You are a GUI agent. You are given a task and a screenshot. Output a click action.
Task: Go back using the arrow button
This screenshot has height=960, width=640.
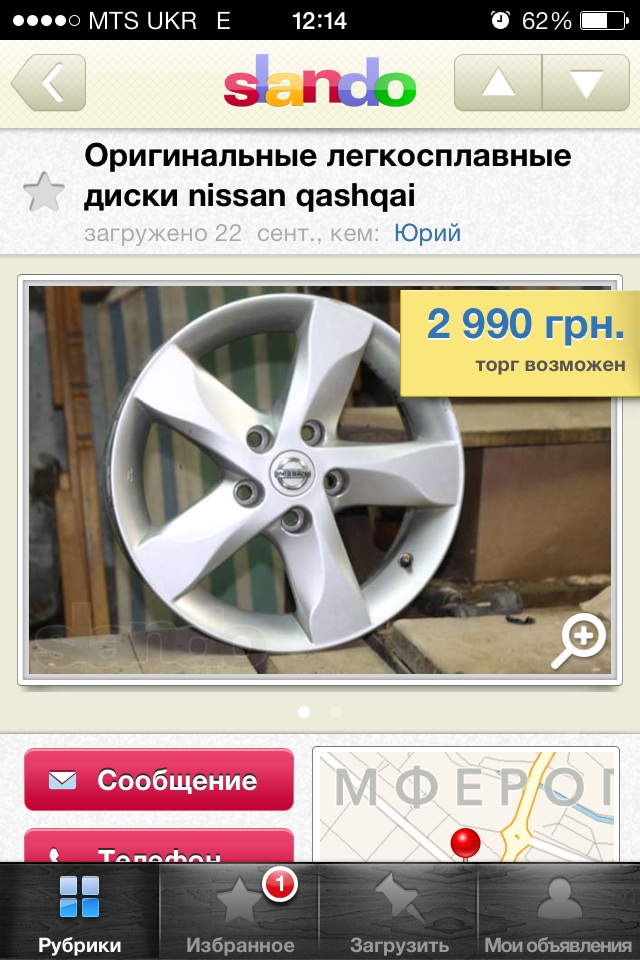(48, 83)
